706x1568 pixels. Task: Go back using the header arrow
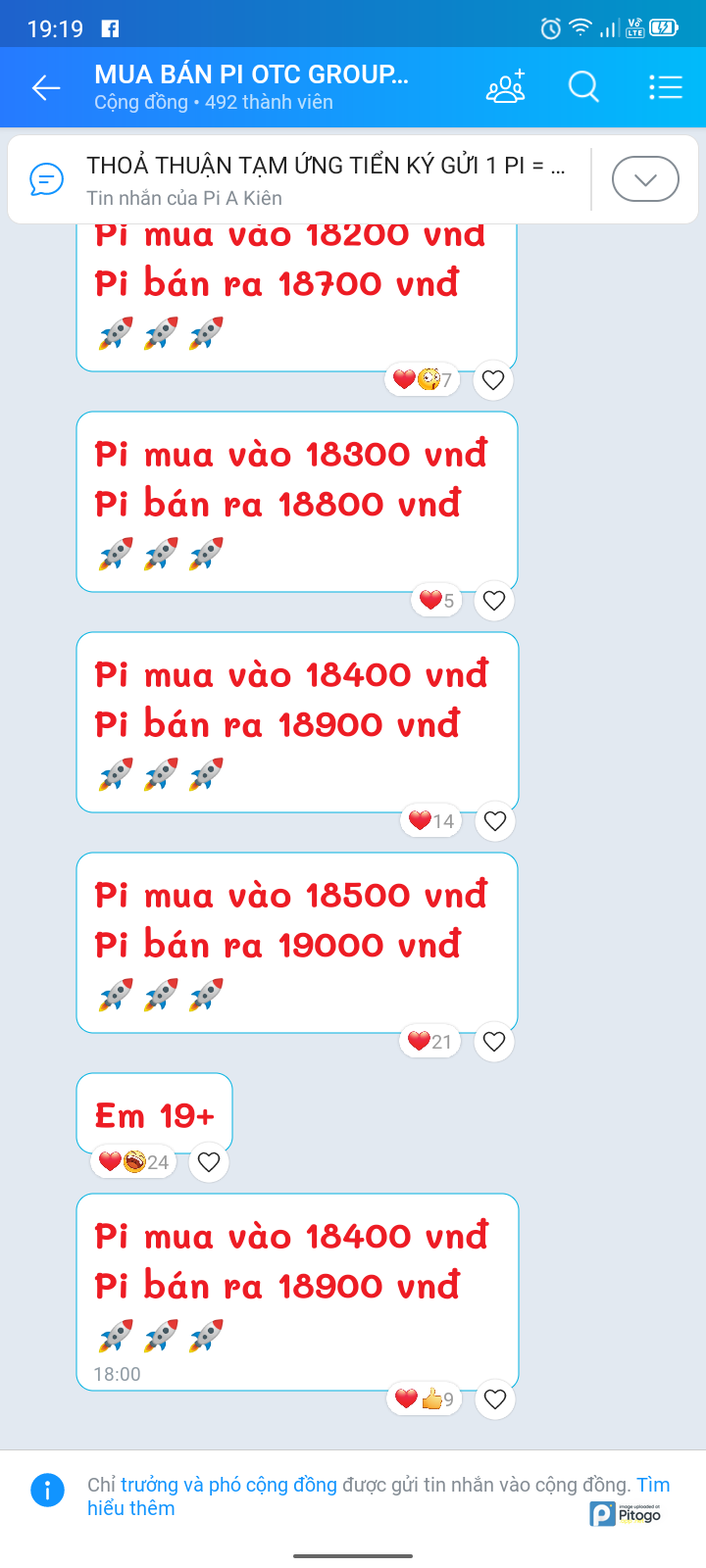coord(46,88)
